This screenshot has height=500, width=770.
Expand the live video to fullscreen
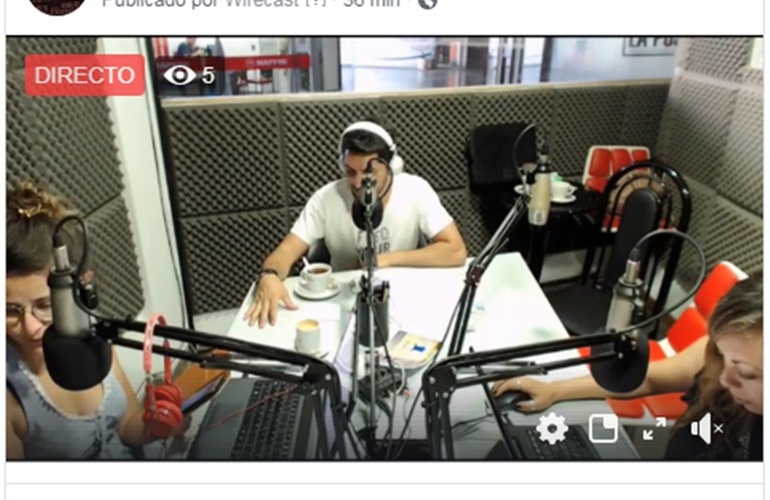pos(654,429)
